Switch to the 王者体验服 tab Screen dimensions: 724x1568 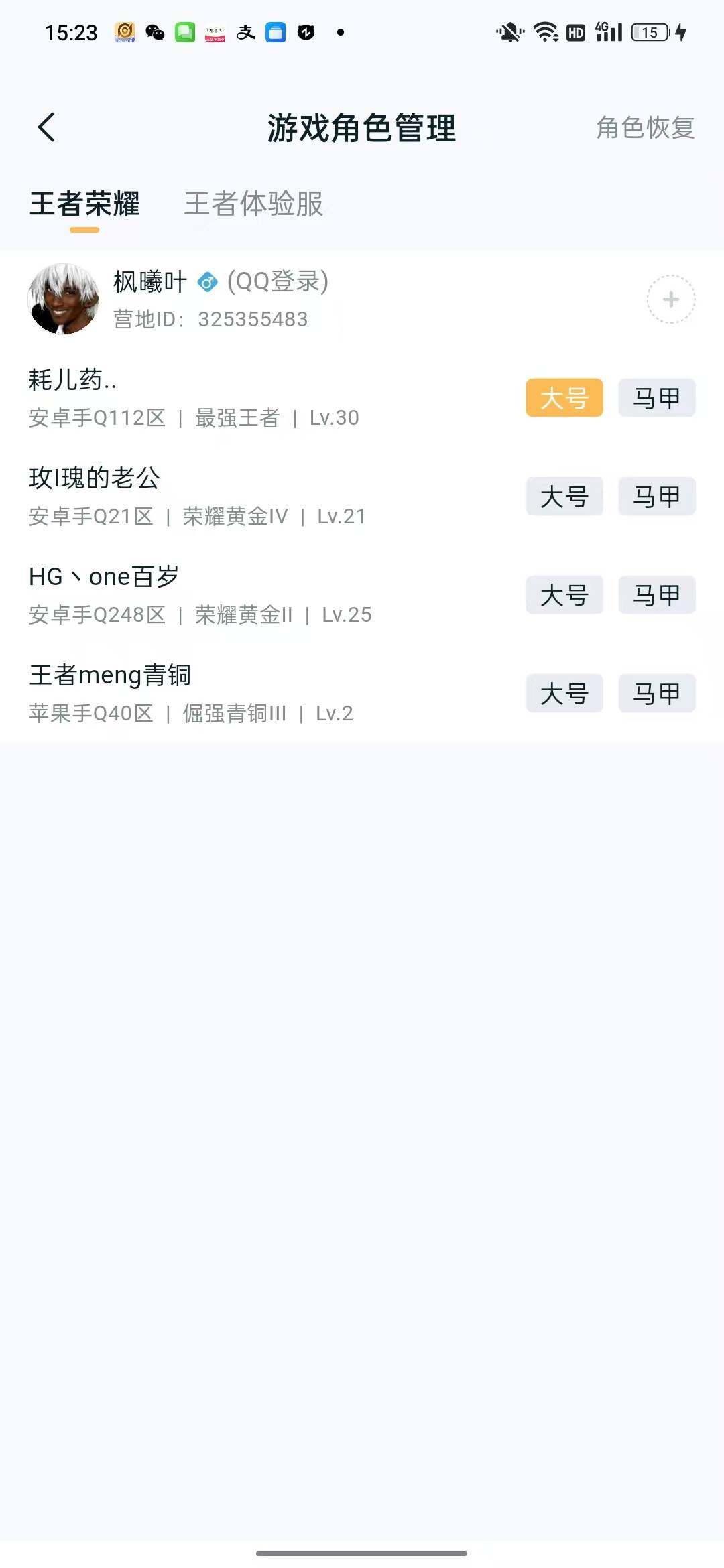(x=253, y=206)
